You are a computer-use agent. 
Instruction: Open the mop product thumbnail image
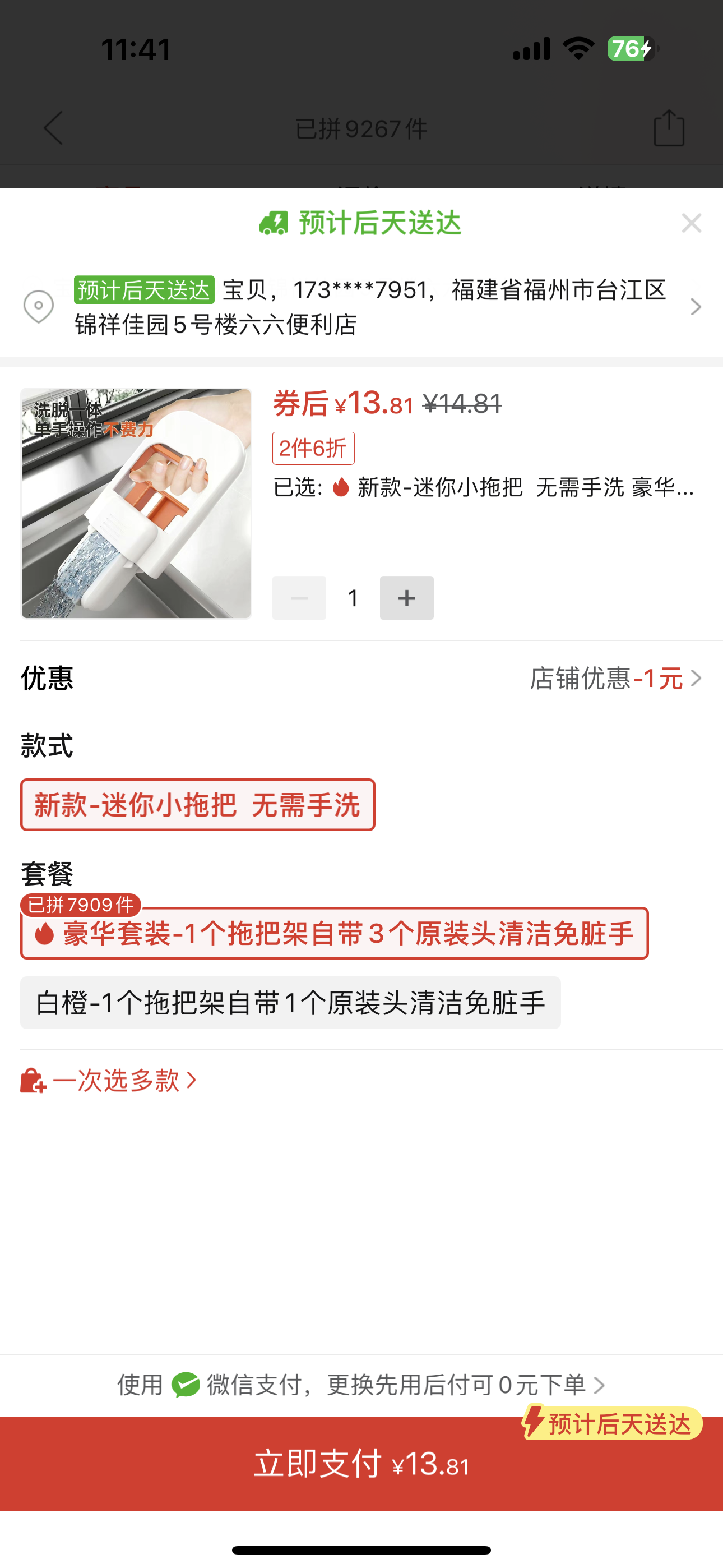pos(136,504)
